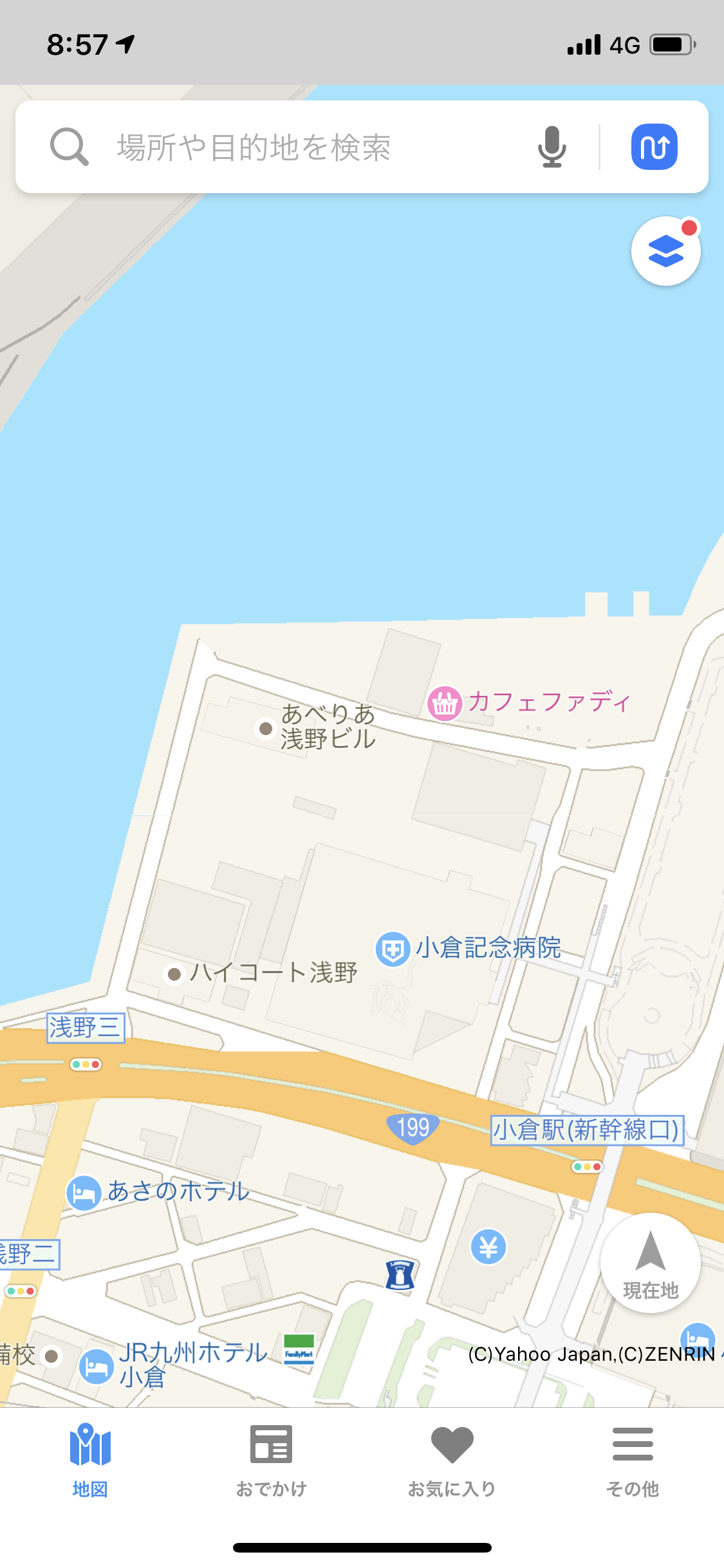Open the map layers selector
724x1568 pixels.
coord(665,251)
